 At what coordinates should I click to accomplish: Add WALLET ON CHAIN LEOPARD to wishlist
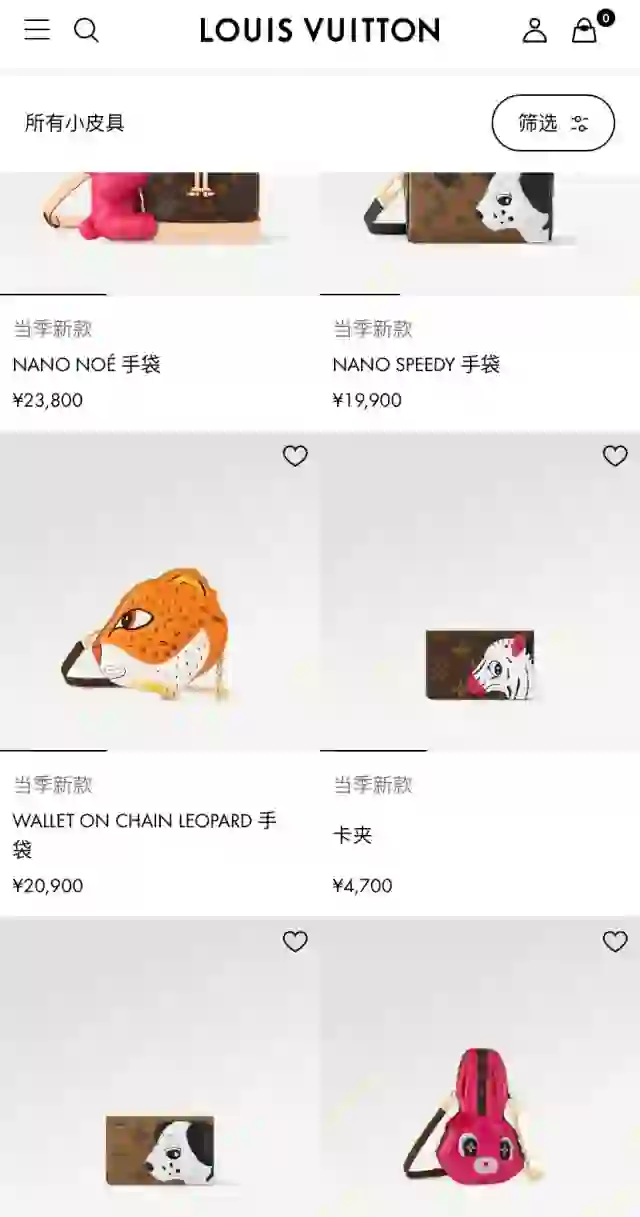pyautogui.click(x=295, y=456)
